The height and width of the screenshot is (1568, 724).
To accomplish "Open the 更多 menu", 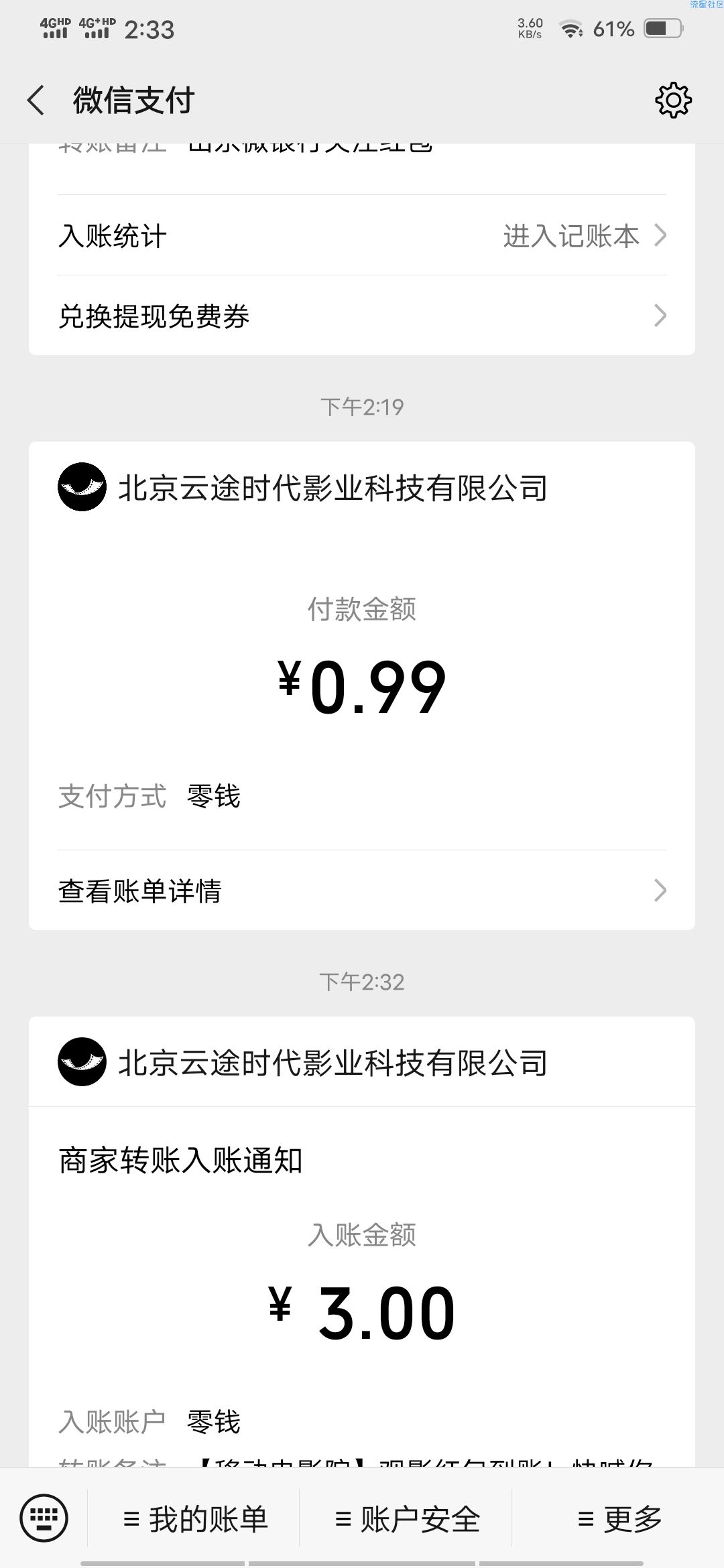I will [618, 1518].
